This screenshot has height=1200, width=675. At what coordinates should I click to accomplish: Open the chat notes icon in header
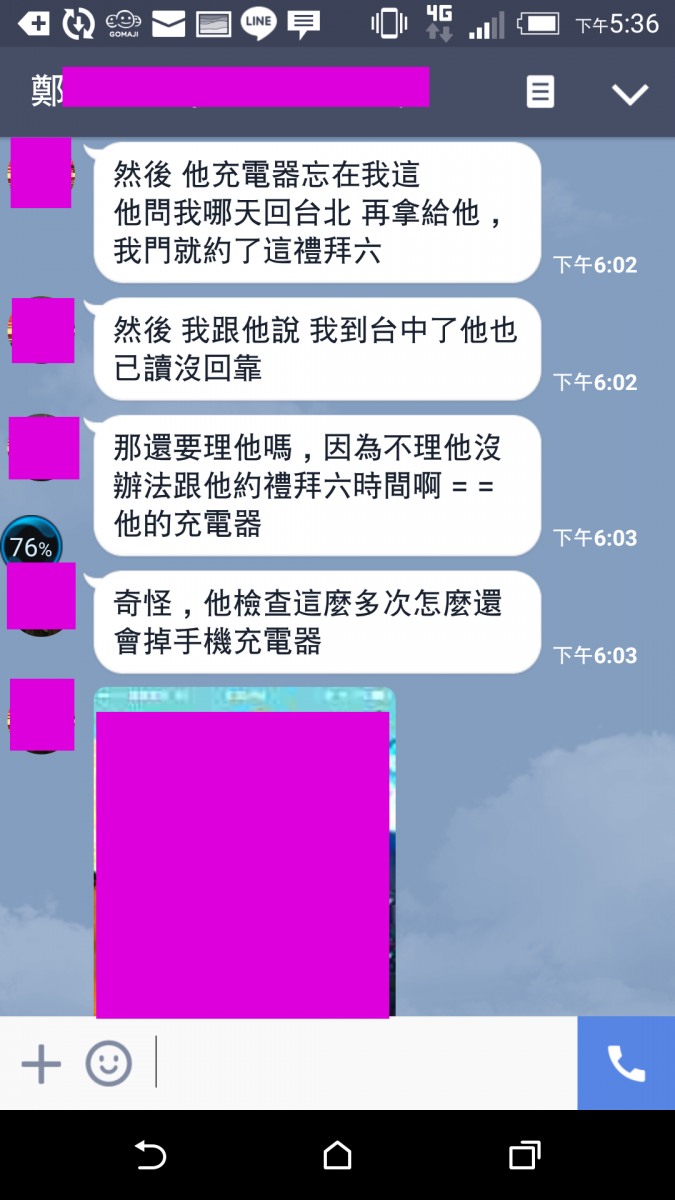(540, 93)
